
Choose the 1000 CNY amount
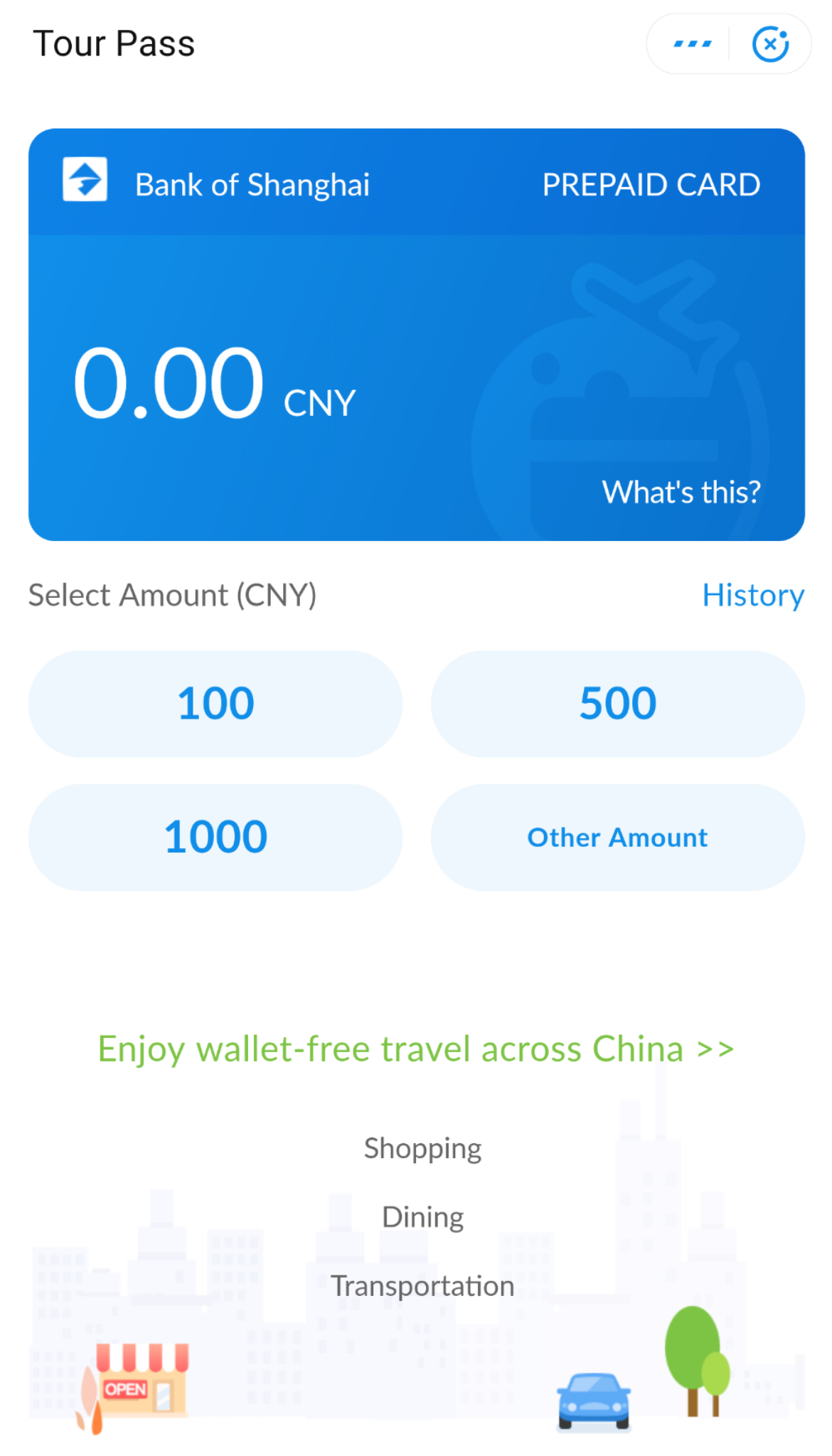tap(215, 837)
